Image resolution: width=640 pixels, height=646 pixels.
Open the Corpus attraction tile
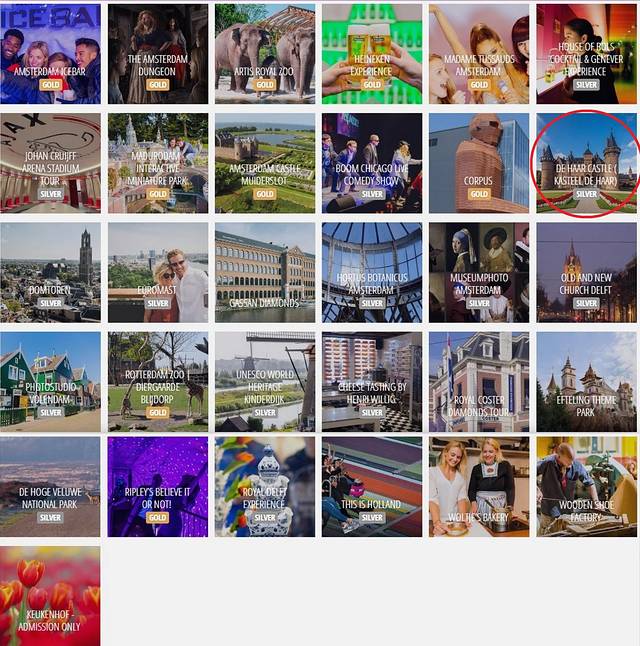tap(478, 162)
